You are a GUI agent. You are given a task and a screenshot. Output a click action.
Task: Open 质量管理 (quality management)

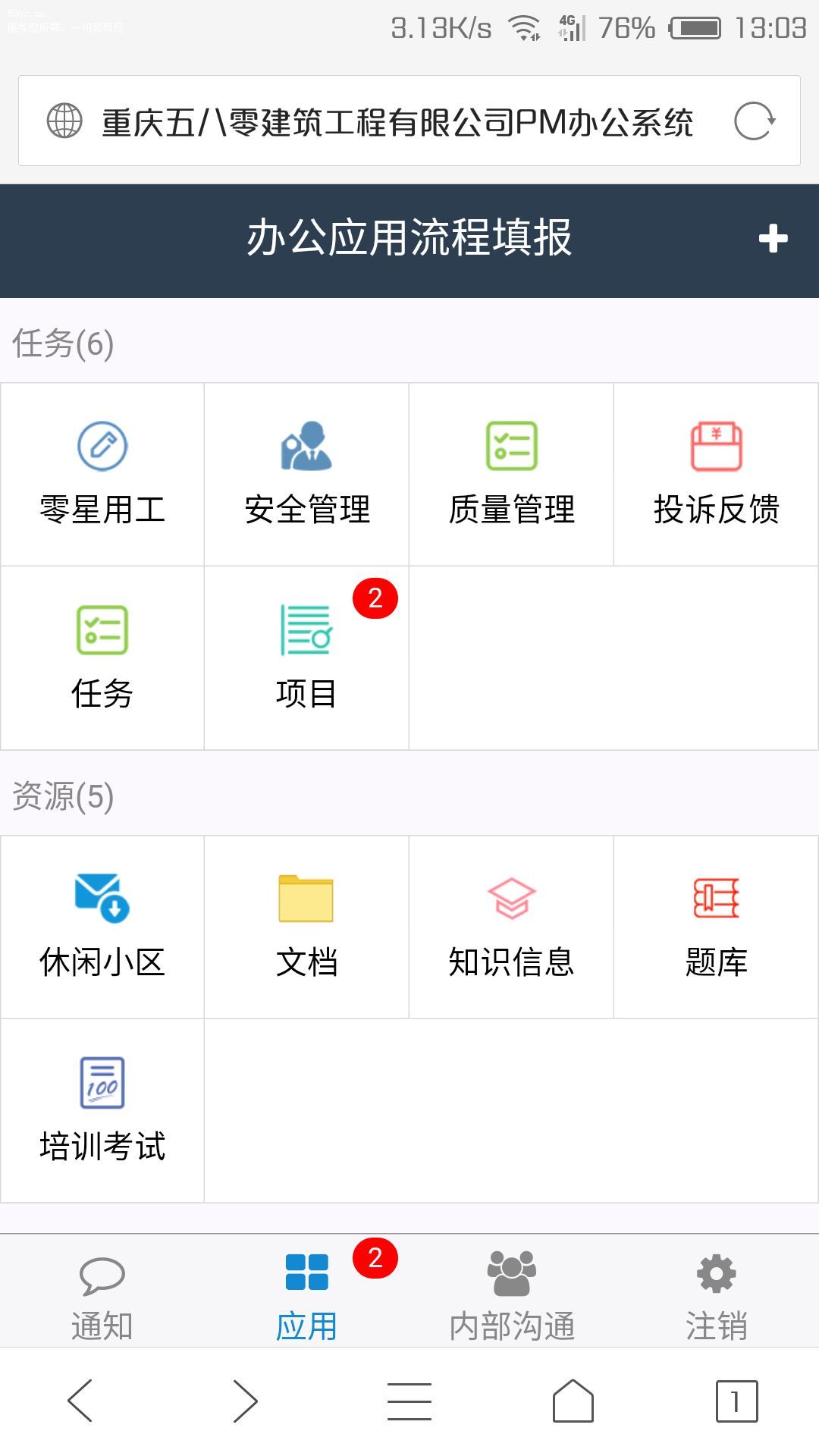click(x=511, y=474)
